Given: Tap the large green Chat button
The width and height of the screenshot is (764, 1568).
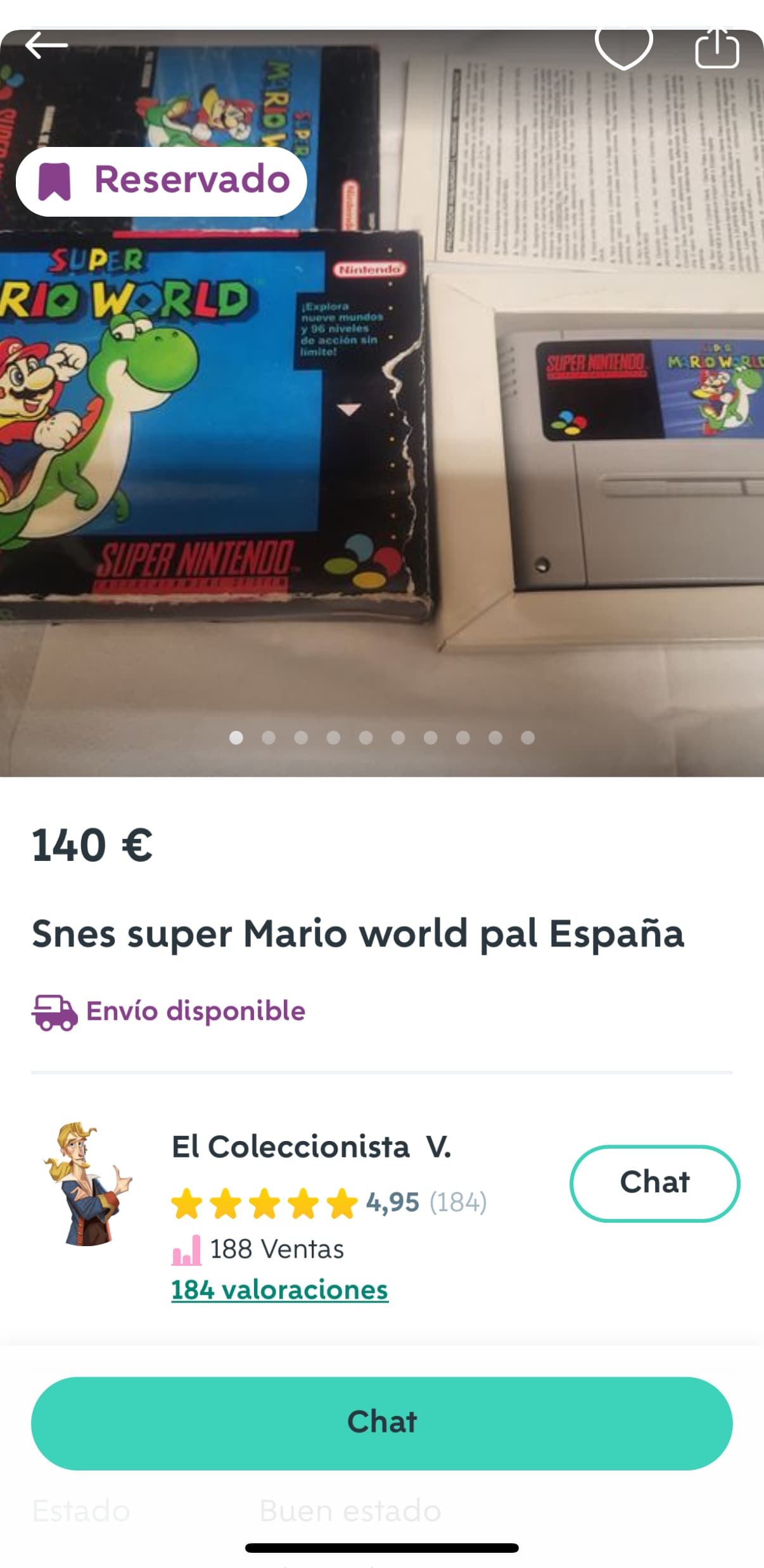Looking at the screenshot, I should (x=382, y=1422).
